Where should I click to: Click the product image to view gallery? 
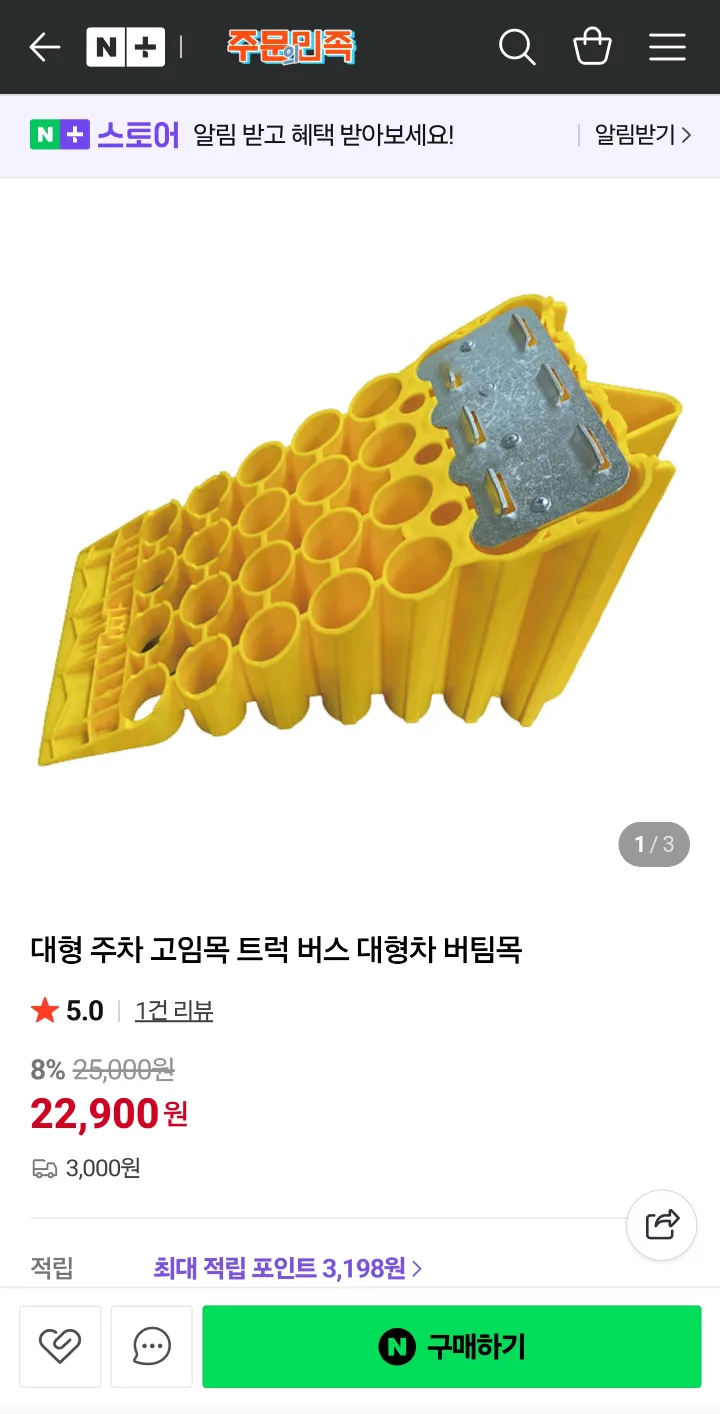click(x=360, y=520)
